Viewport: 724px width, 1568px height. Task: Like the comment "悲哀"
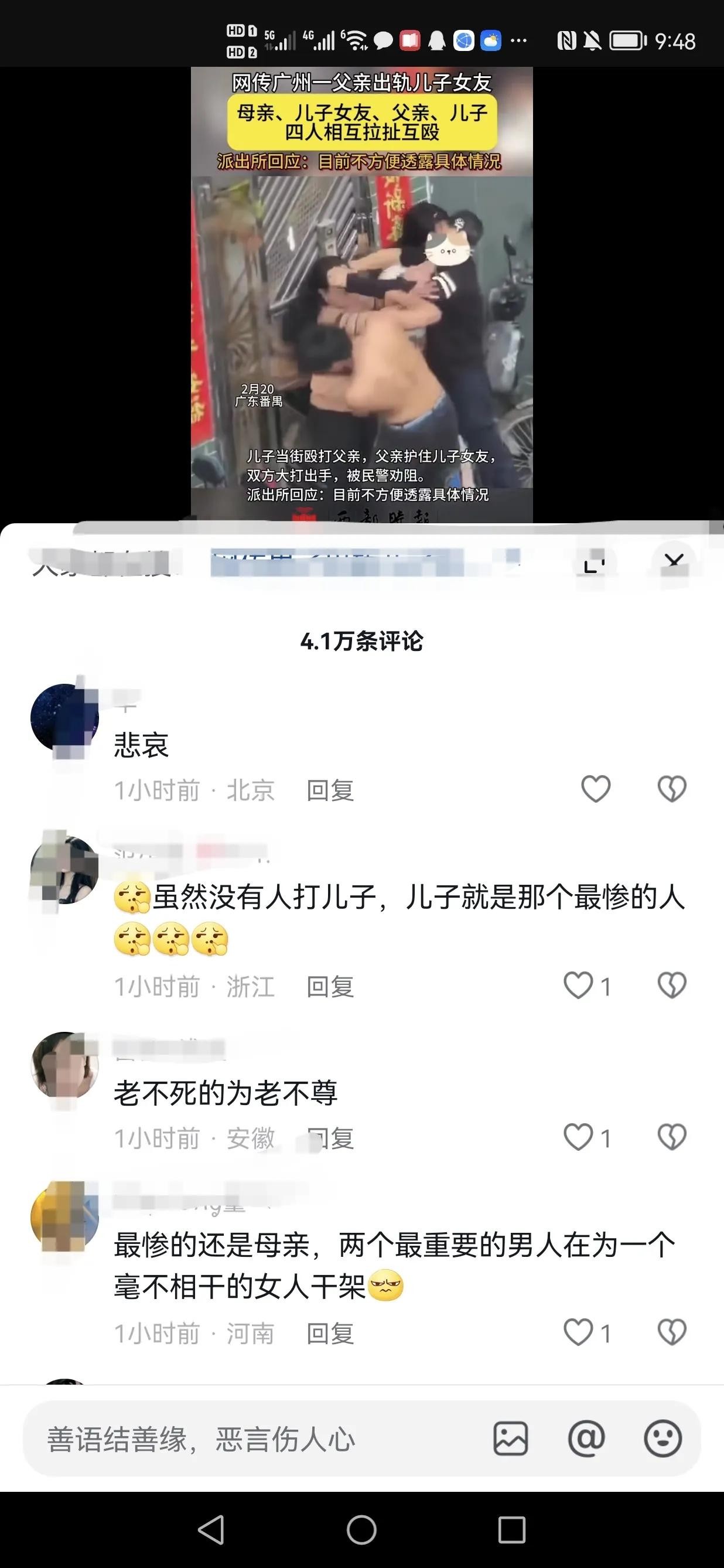click(596, 789)
